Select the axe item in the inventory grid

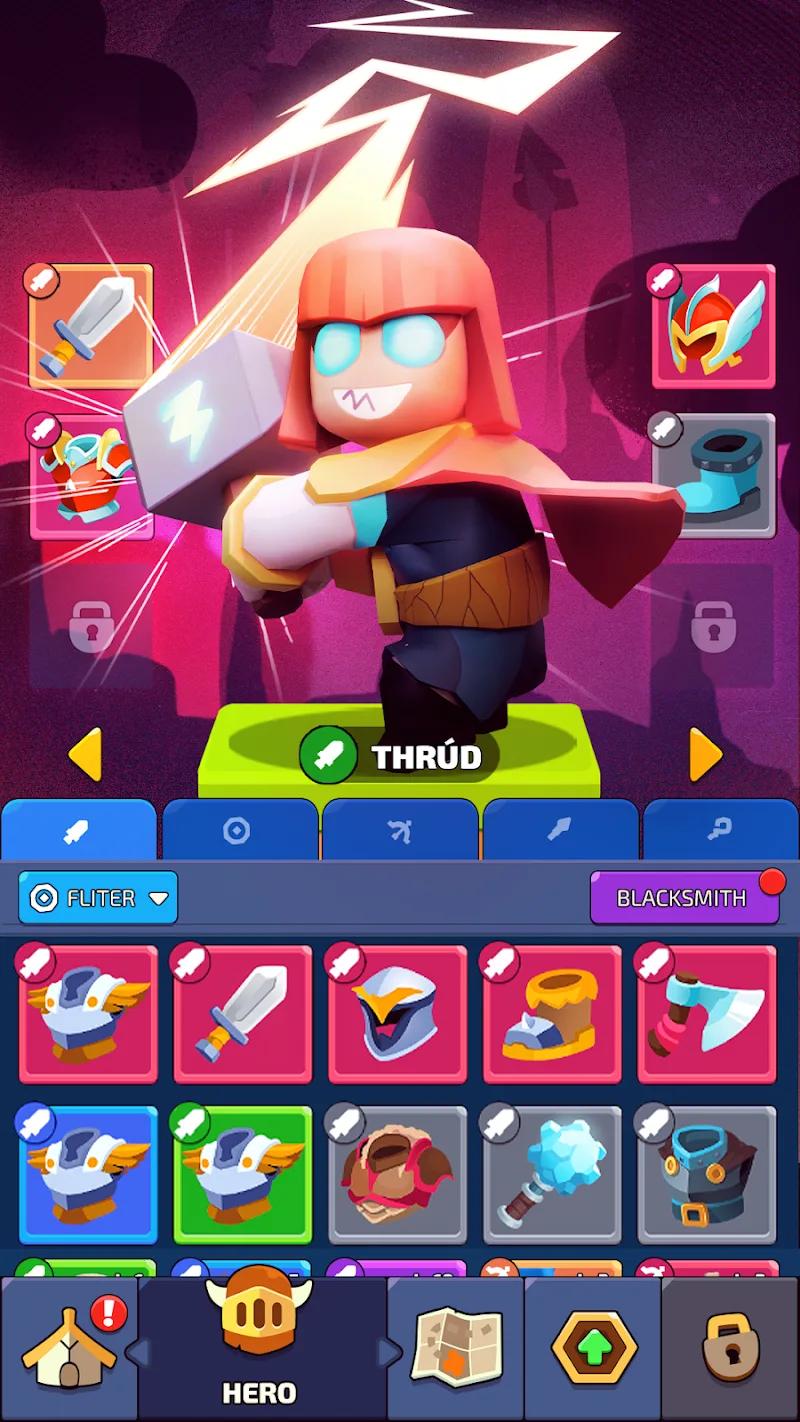707,1015
